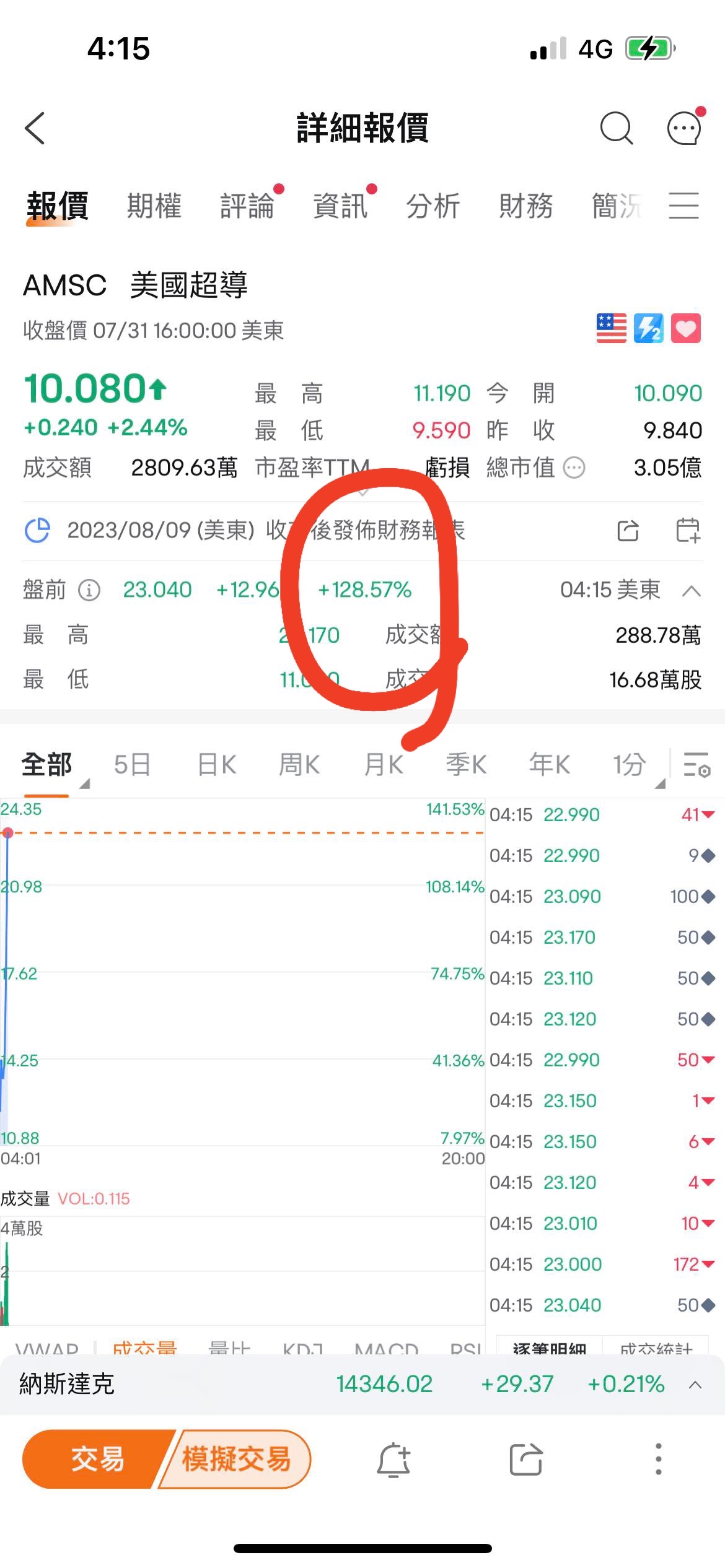Open the 分析 tab
The width and height of the screenshot is (725, 1568).
click(433, 206)
